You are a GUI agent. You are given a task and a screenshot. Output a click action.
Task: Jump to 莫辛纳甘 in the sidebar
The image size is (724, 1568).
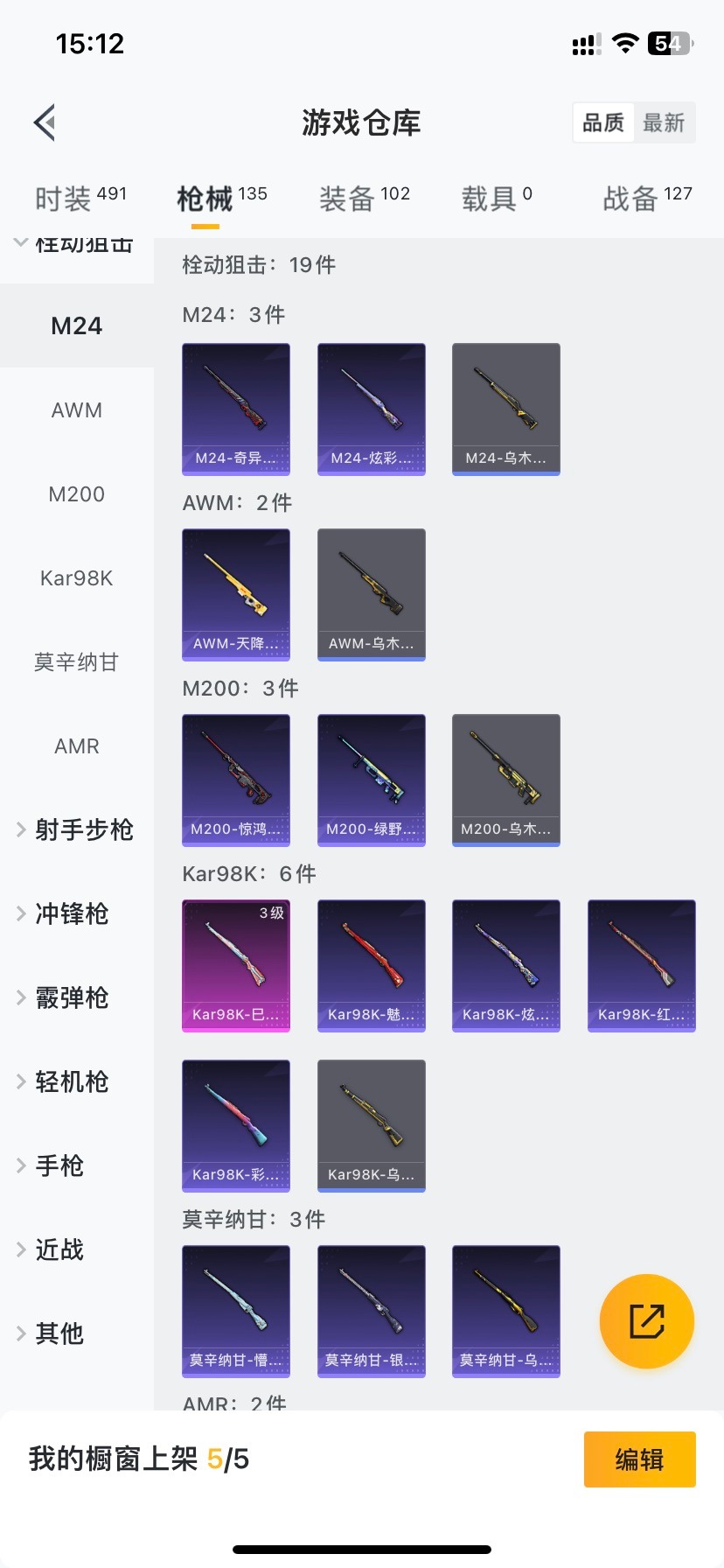[x=77, y=662]
